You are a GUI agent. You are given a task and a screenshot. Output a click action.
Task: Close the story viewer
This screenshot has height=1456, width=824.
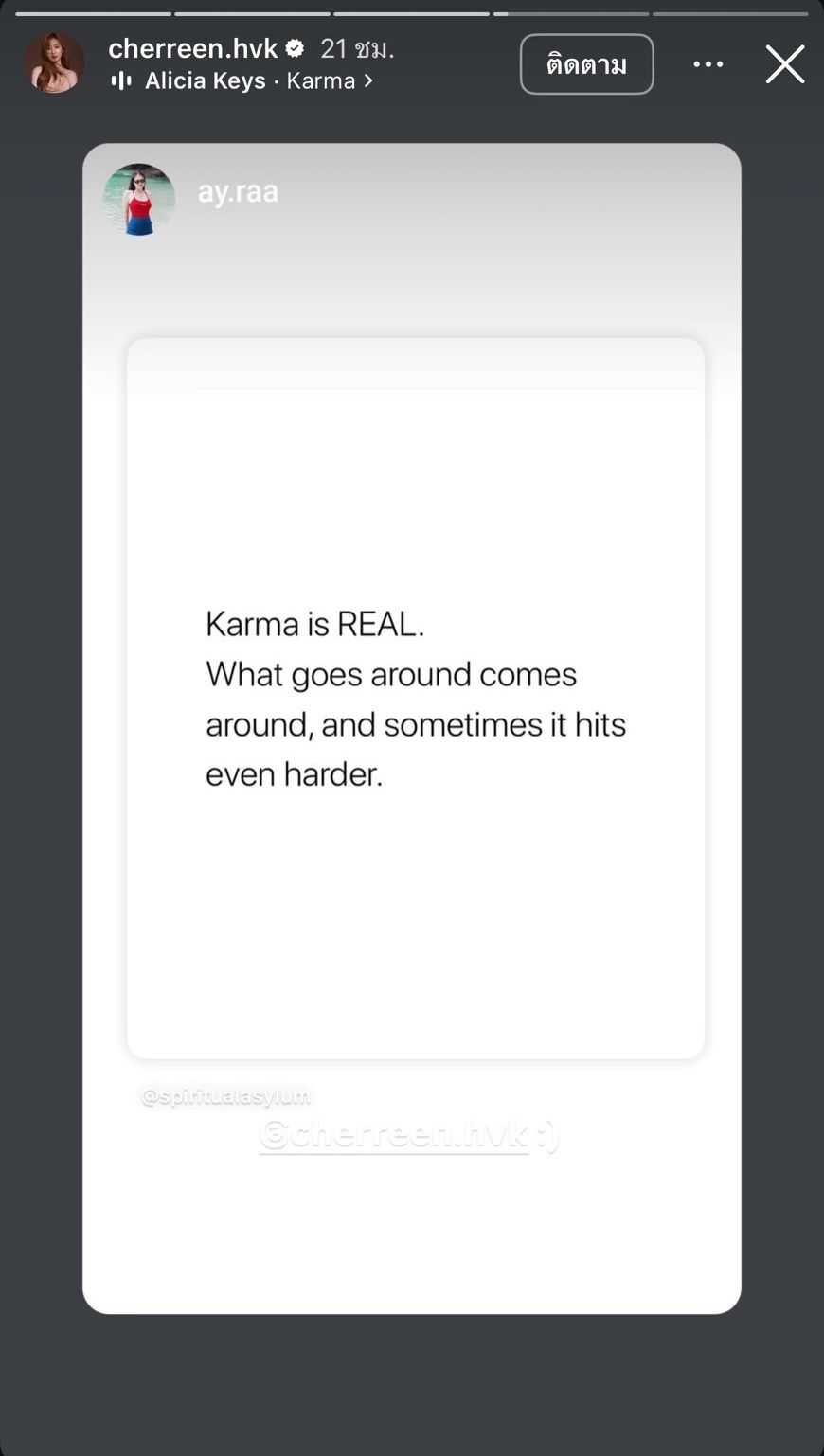coord(784,64)
